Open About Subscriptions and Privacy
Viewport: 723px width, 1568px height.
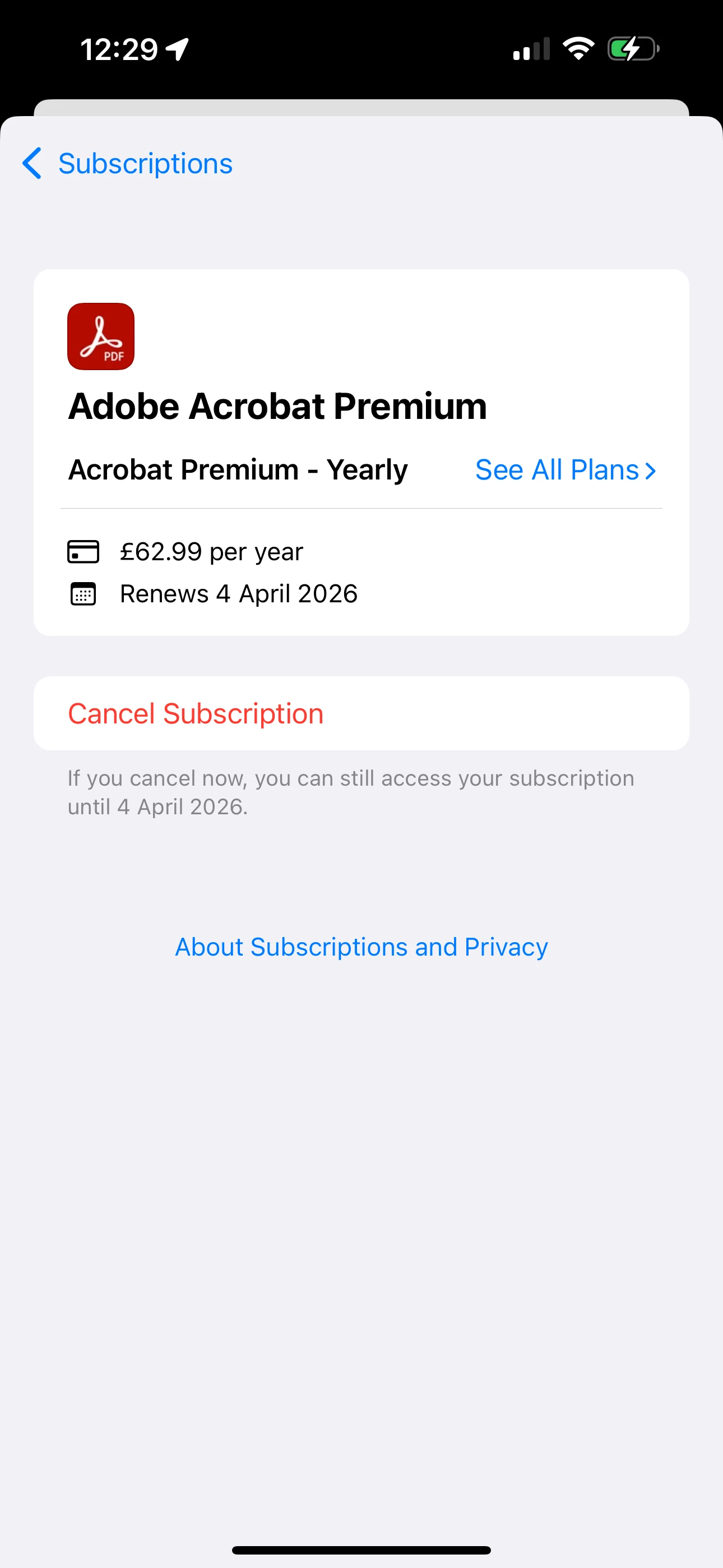(361, 947)
